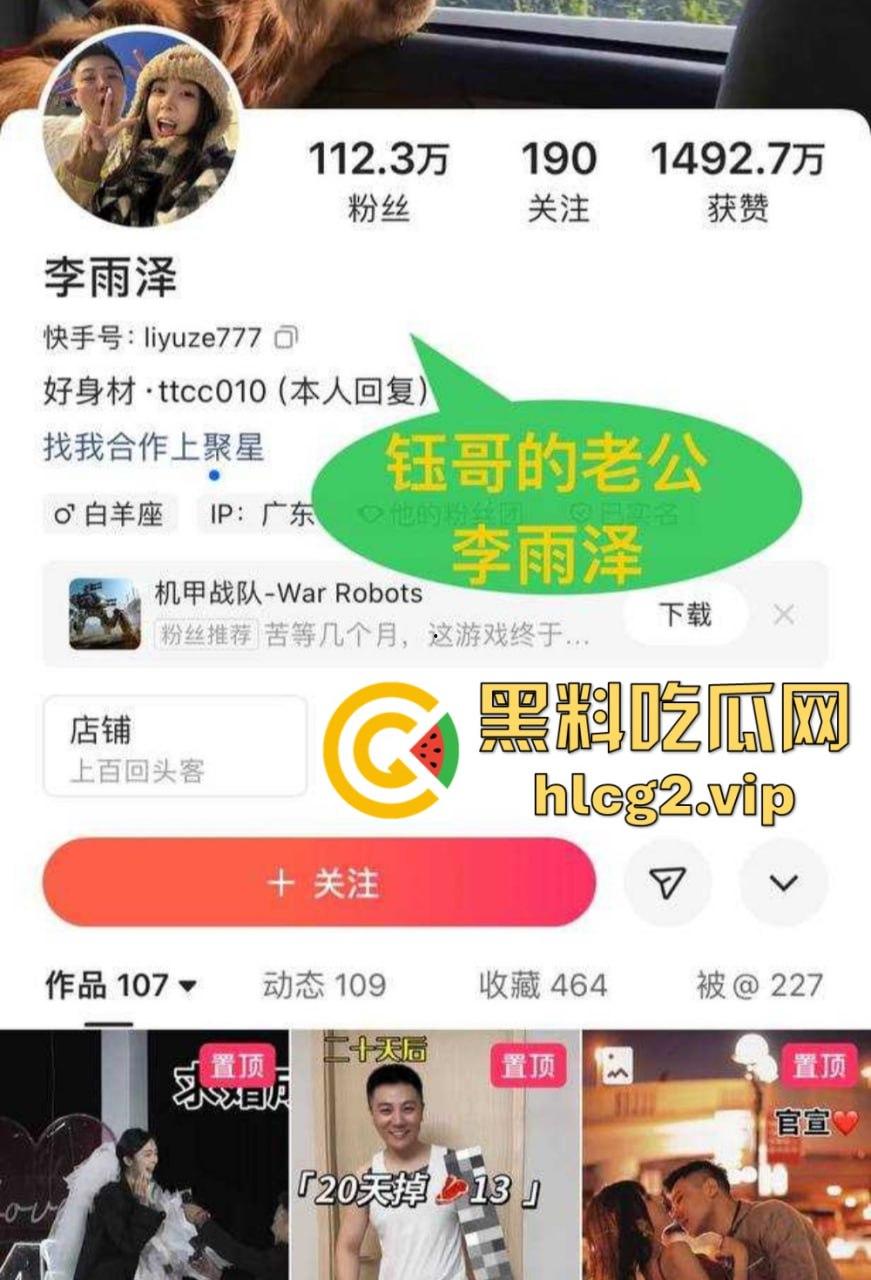
Task: Switch to the 动态 109 tab
Action: click(x=324, y=985)
